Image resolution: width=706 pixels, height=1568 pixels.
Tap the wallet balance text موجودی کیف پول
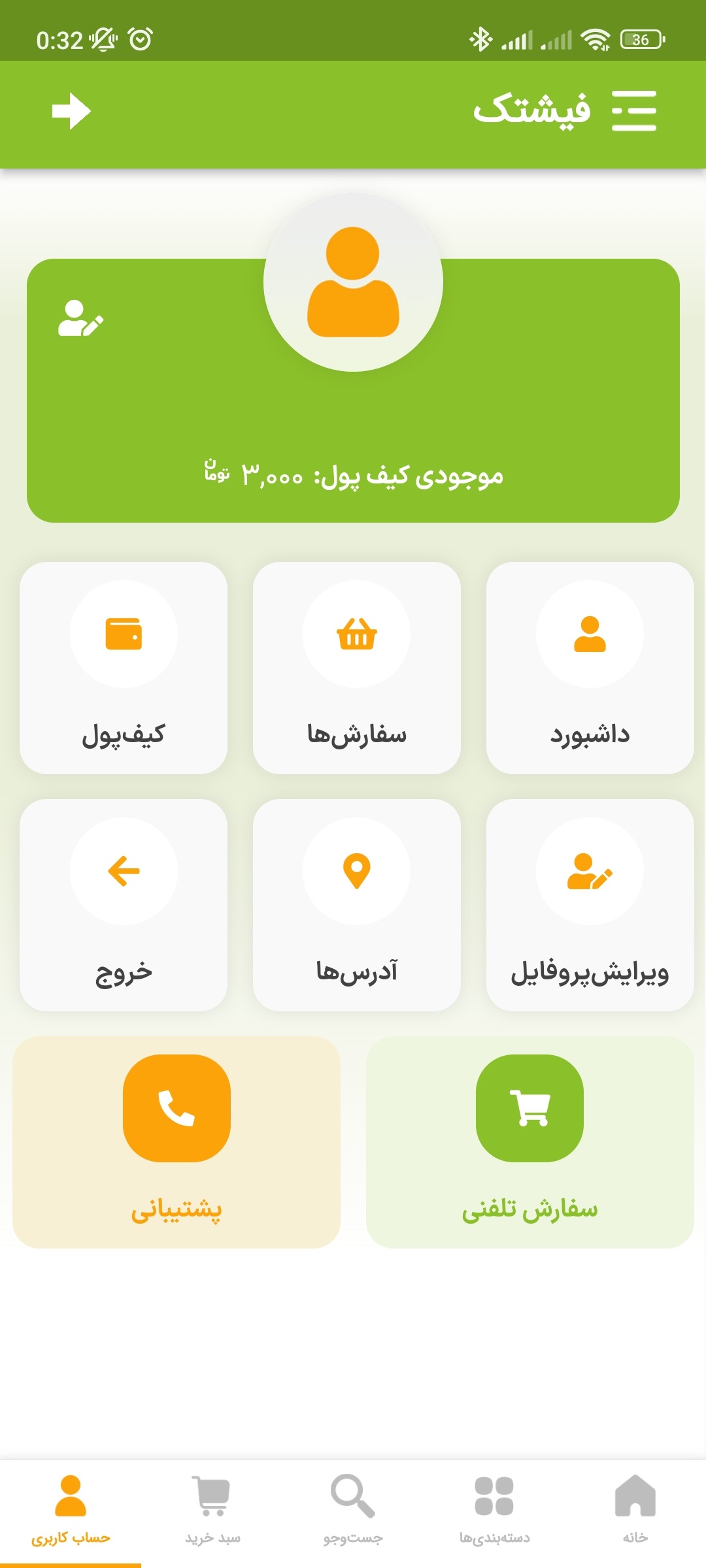(x=353, y=475)
